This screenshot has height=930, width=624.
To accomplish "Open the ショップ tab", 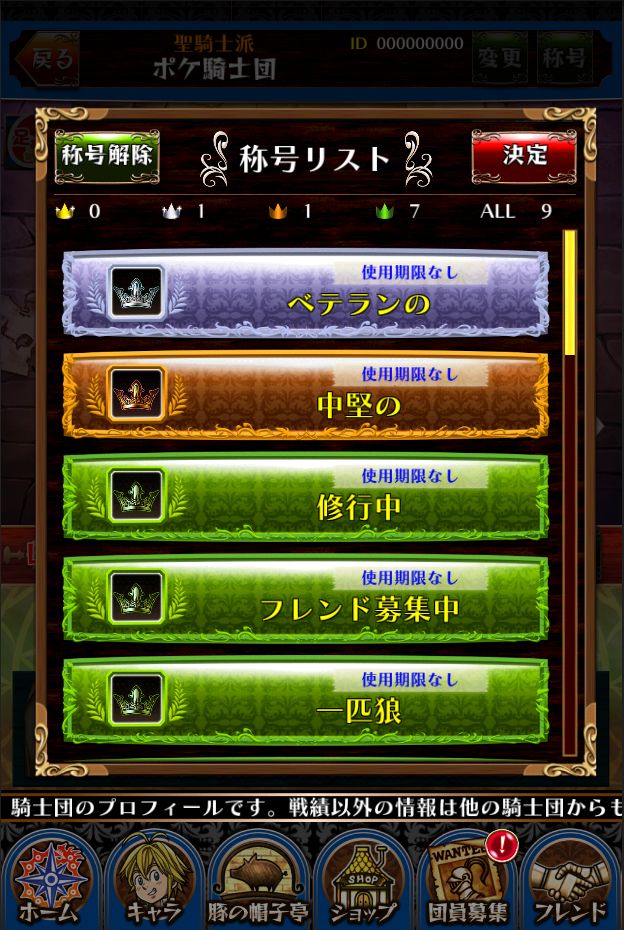I will pos(363,880).
